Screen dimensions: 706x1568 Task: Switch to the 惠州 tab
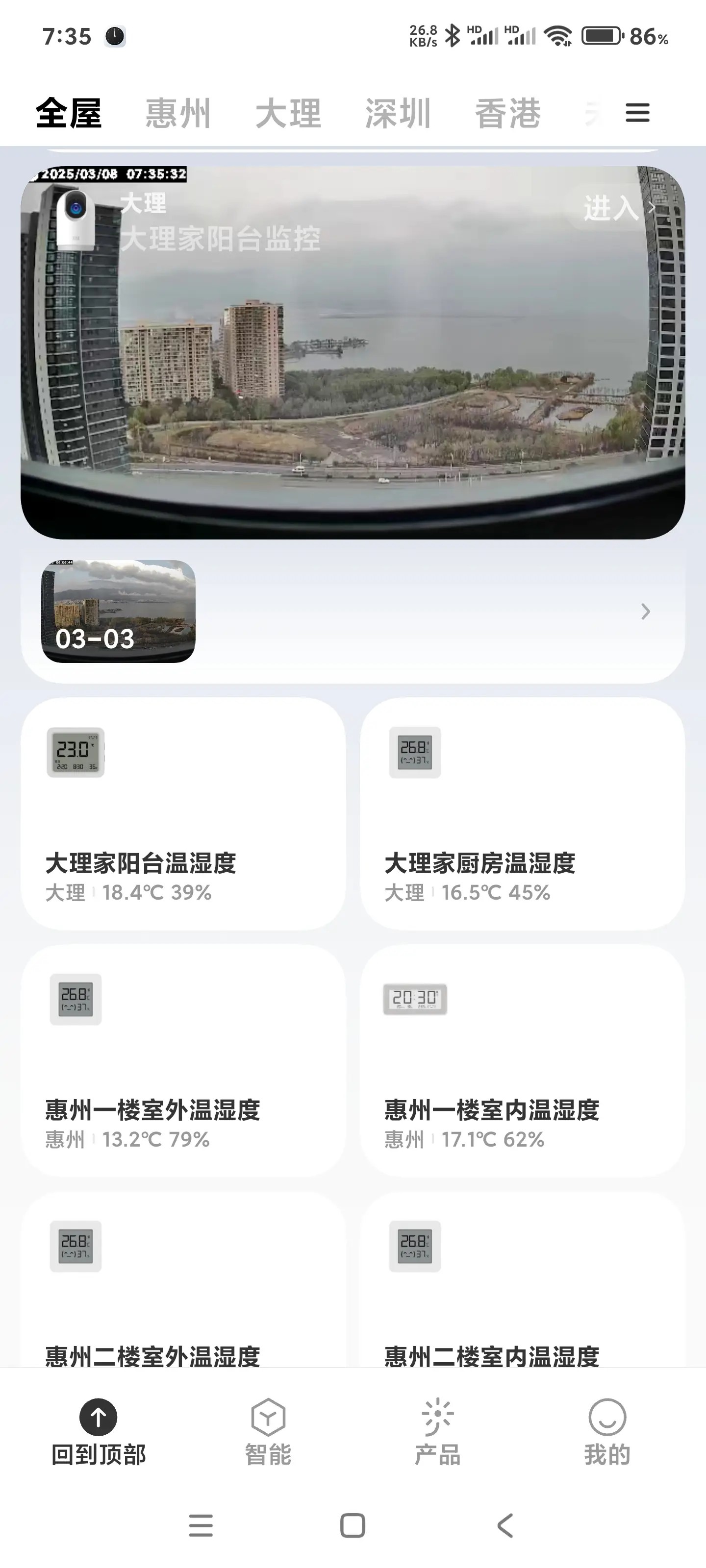tap(178, 114)
